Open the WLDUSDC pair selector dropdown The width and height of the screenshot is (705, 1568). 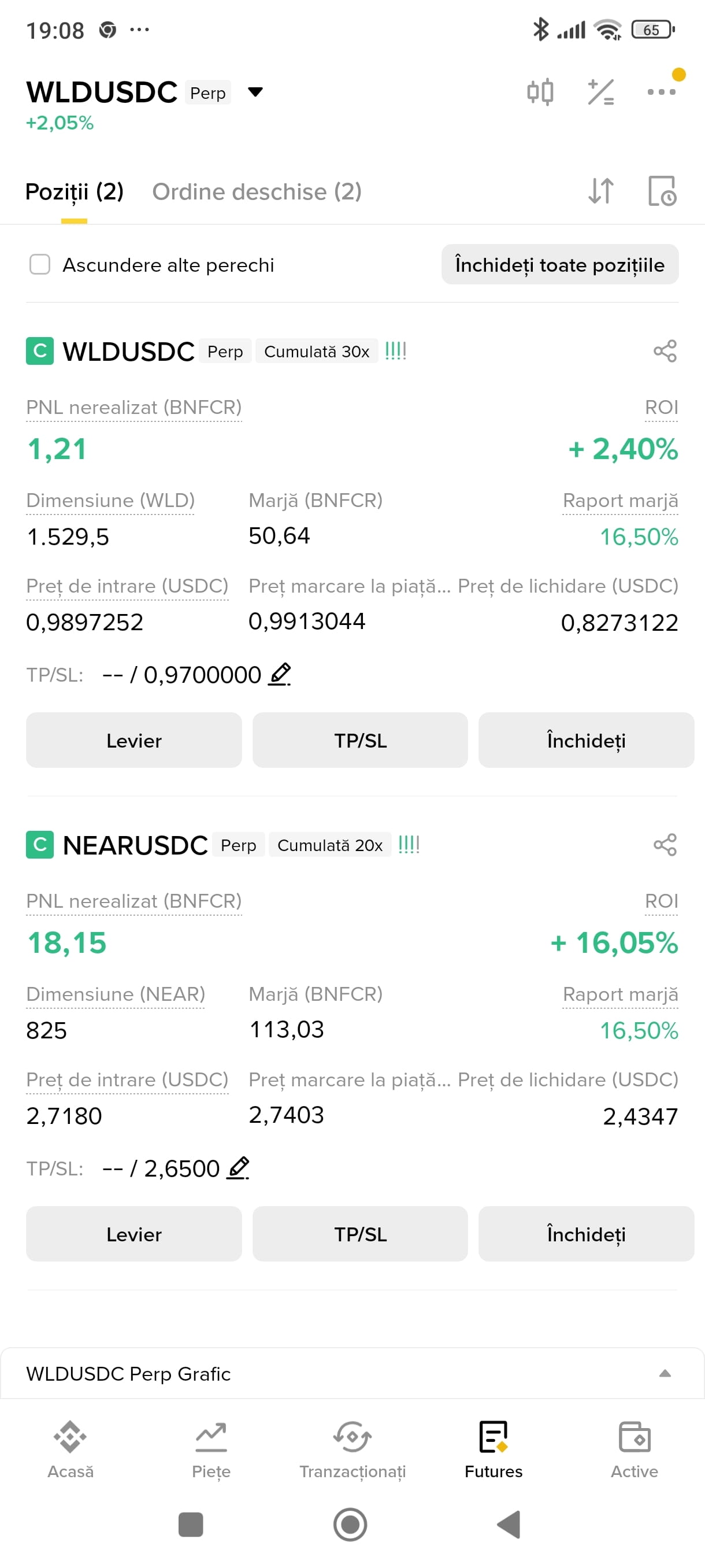tap(255, 93)
